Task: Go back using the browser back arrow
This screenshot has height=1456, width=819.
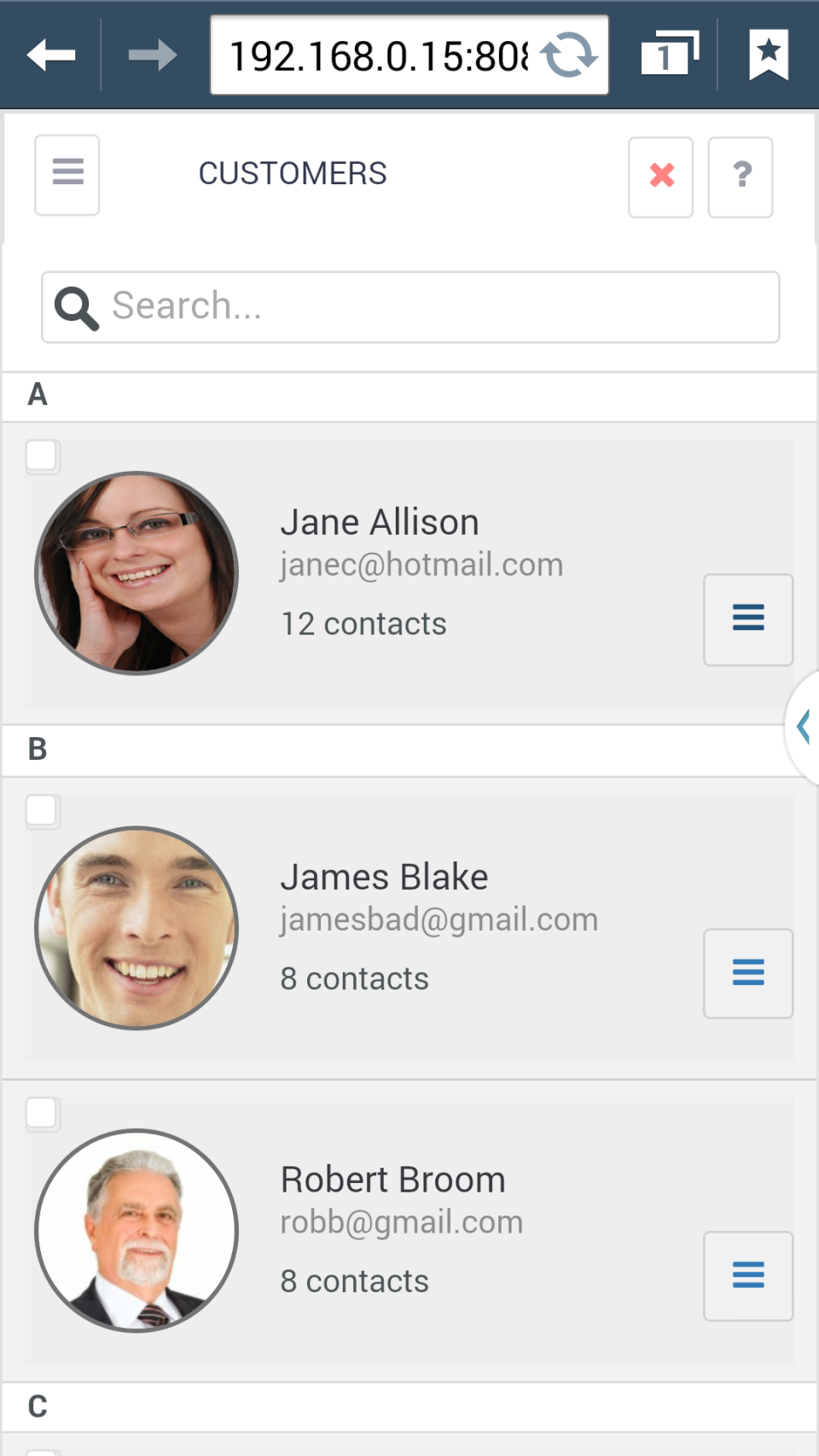Action: pos(50,54)
